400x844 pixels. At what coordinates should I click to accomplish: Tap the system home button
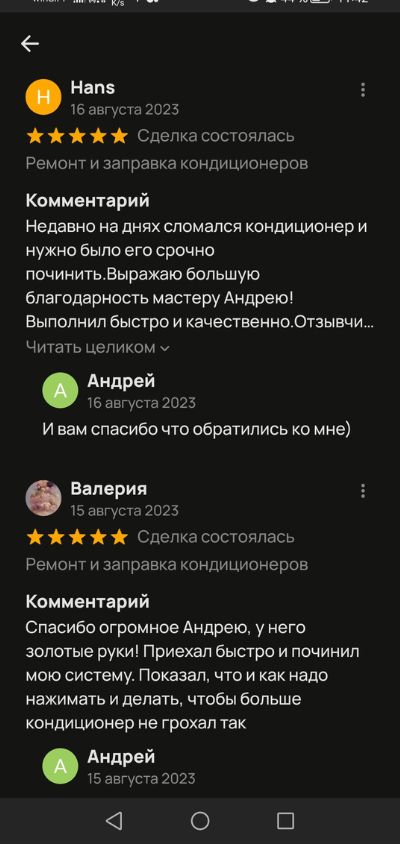point(200,821)
